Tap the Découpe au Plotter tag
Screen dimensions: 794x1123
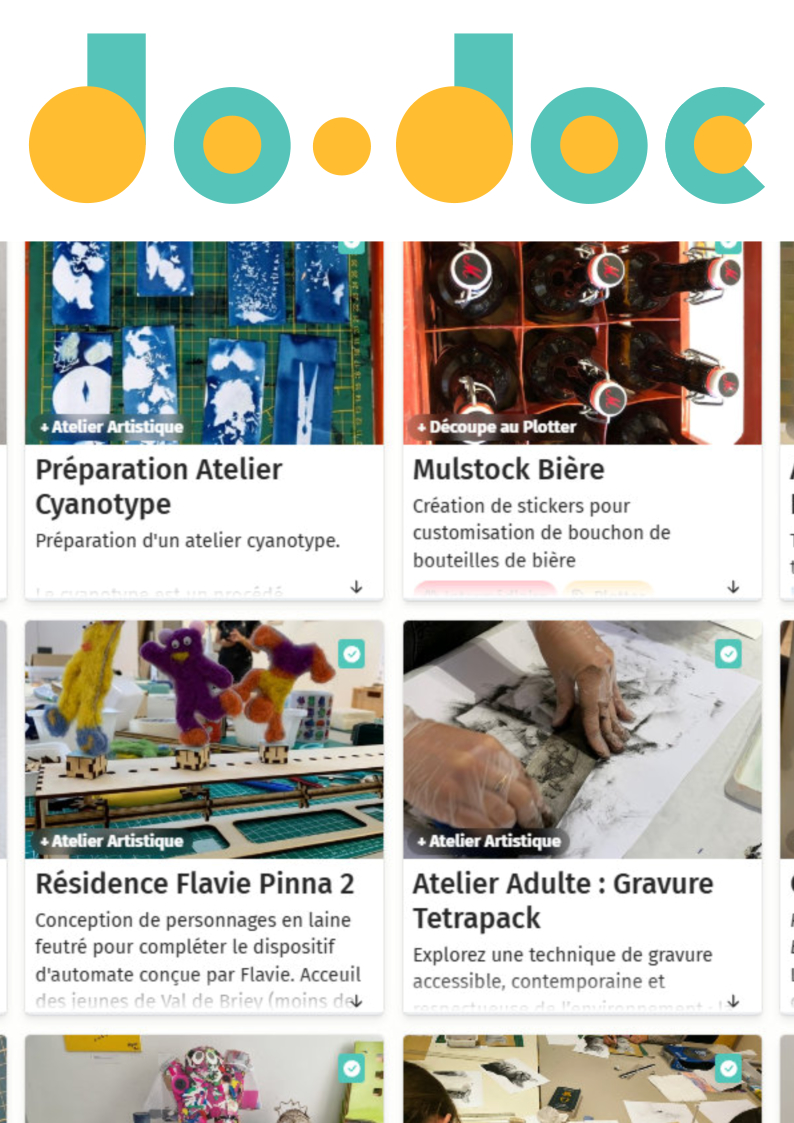pyautogui.click(x=496, y=427)
